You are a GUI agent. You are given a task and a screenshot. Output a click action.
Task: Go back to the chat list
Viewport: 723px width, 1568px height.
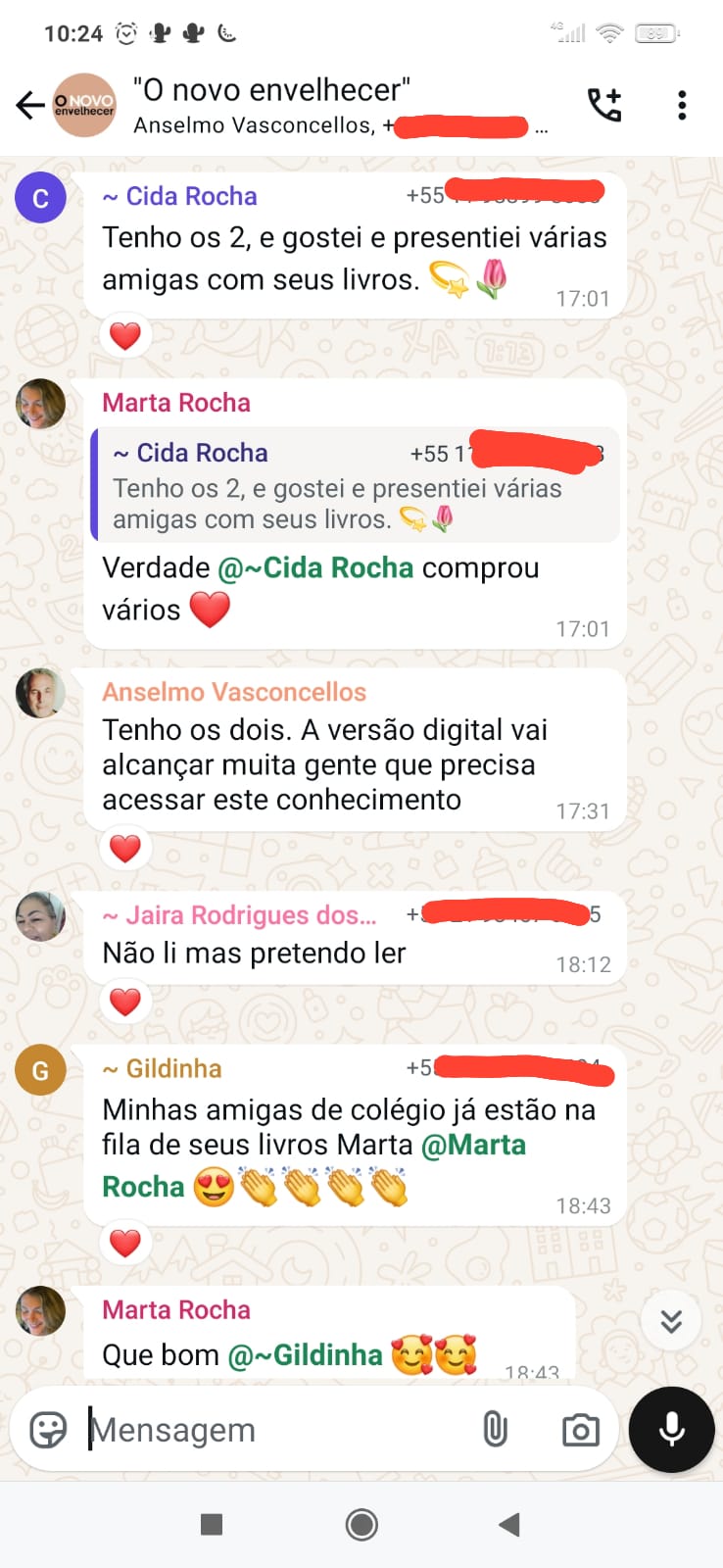pos(29,105)
